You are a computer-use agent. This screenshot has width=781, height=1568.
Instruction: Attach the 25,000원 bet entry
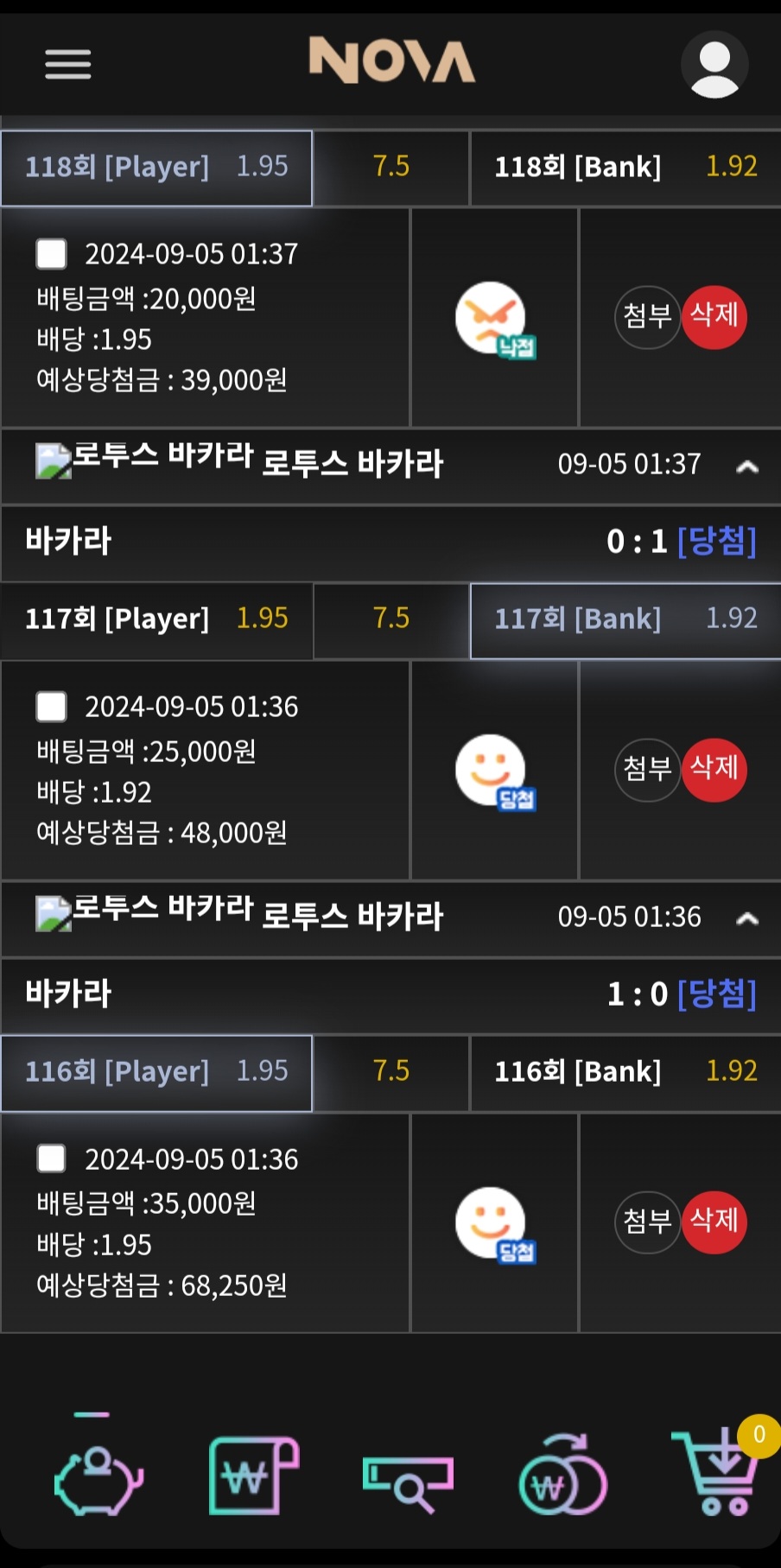click(647, 769)
